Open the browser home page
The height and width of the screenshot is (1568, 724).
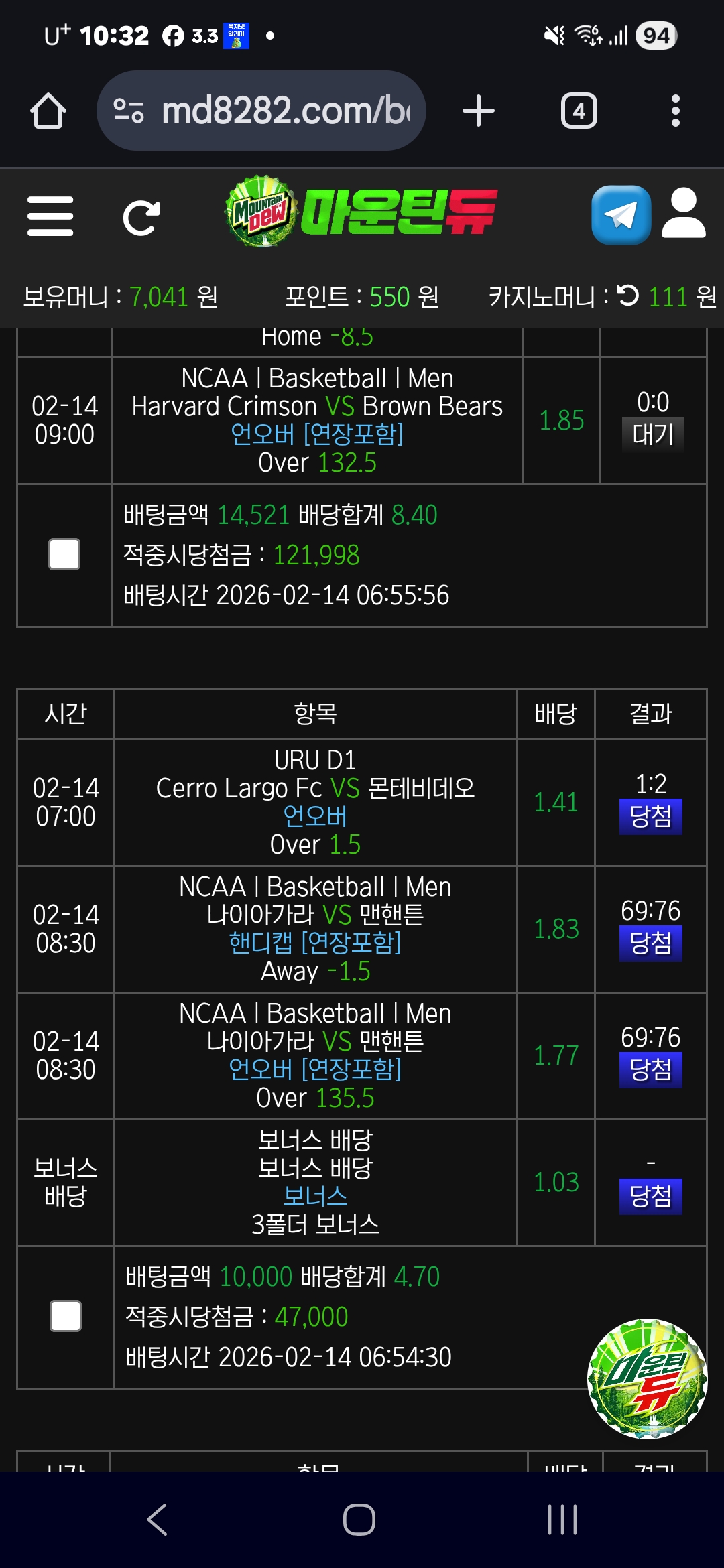tap(48, 111)
